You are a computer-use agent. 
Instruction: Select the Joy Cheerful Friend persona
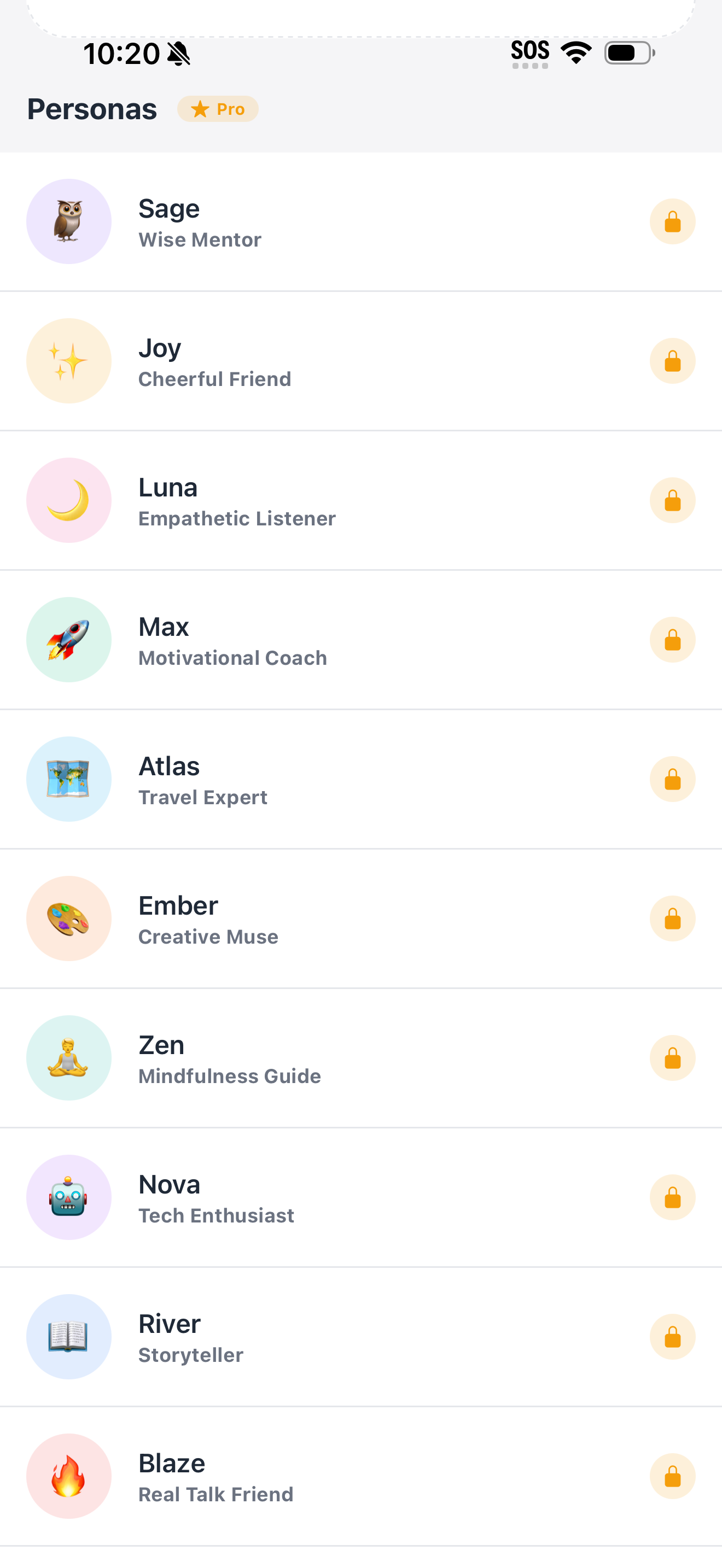pyautogui.click(x=360, y=361)
